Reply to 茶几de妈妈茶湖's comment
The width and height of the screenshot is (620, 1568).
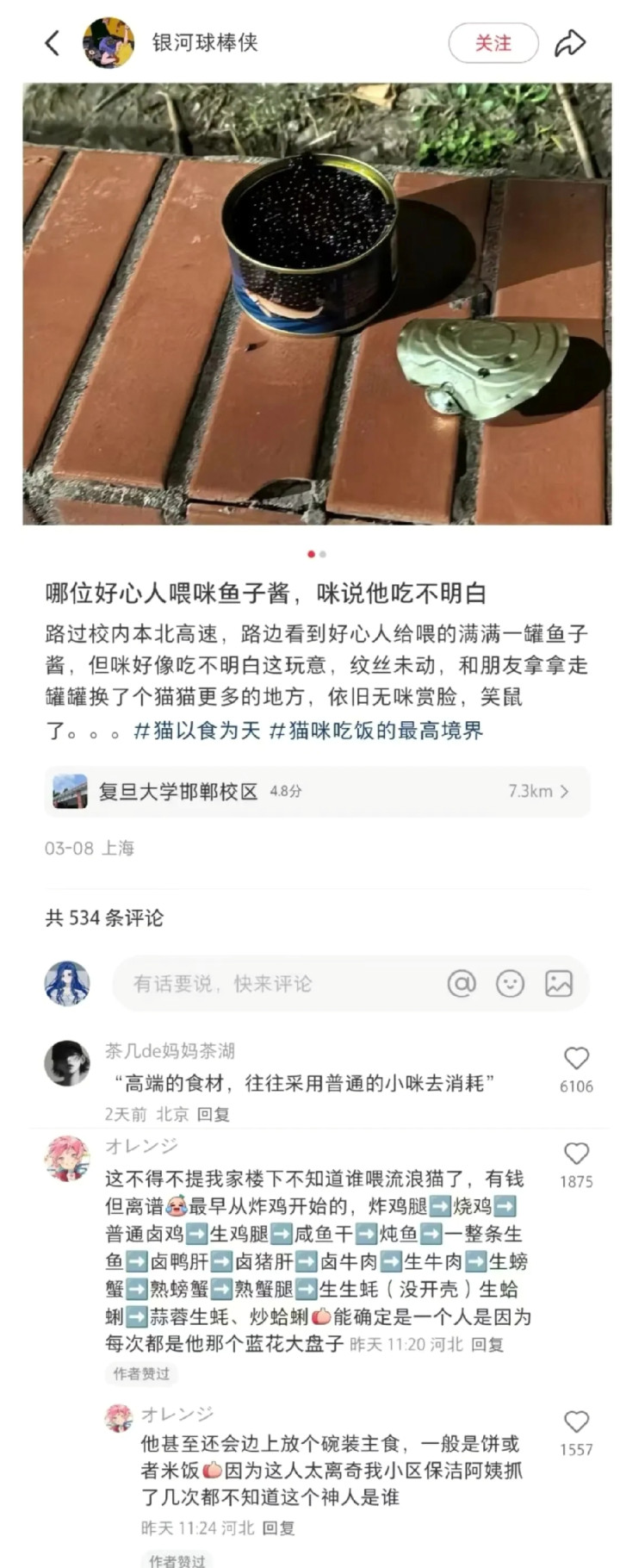(213, 1114)
